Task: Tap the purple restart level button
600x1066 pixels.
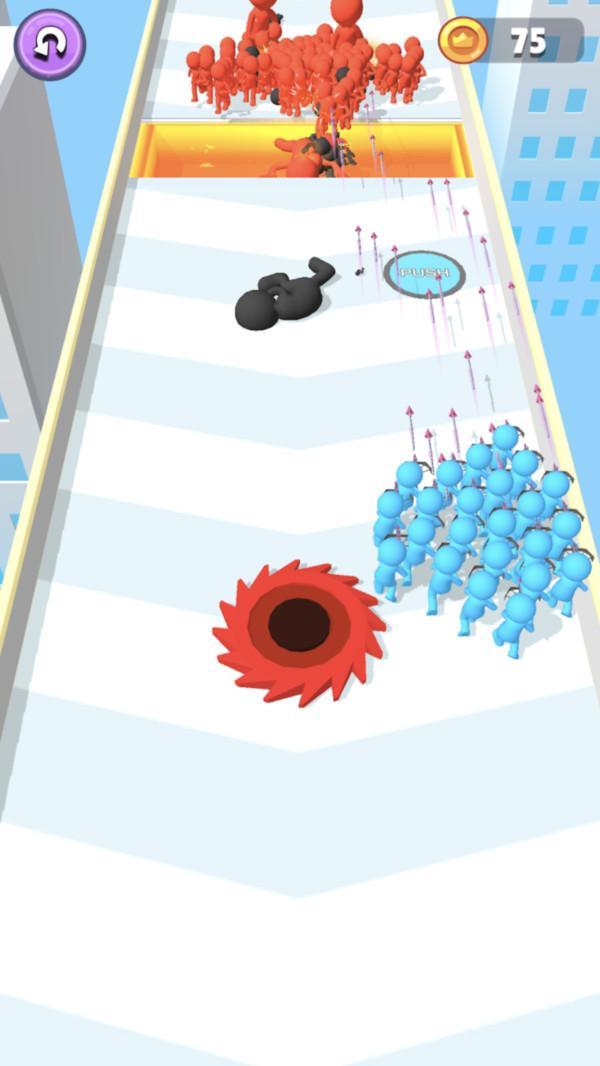Action: coord(50,44)
